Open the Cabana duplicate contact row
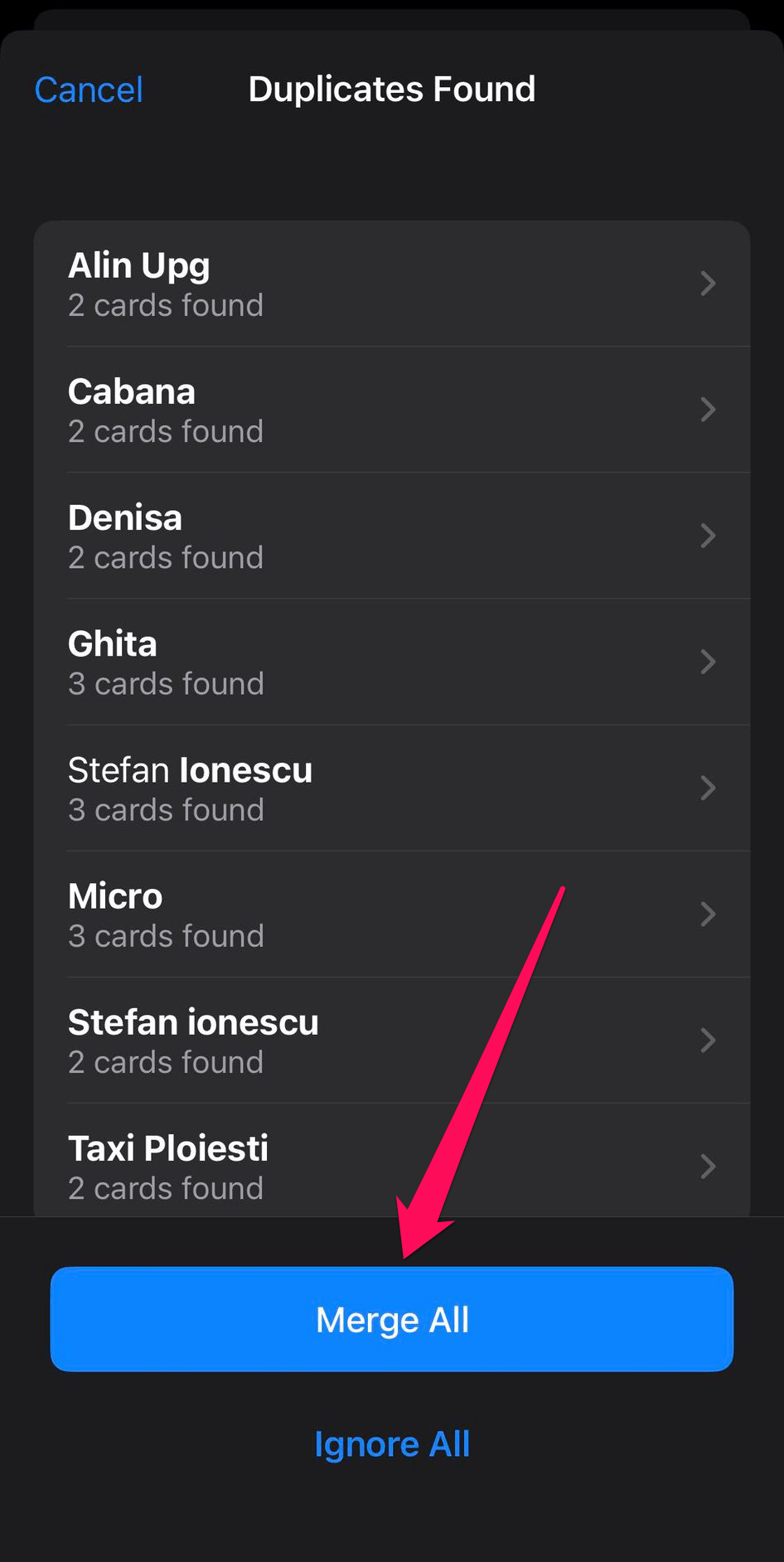 click(x=332, y=410)
